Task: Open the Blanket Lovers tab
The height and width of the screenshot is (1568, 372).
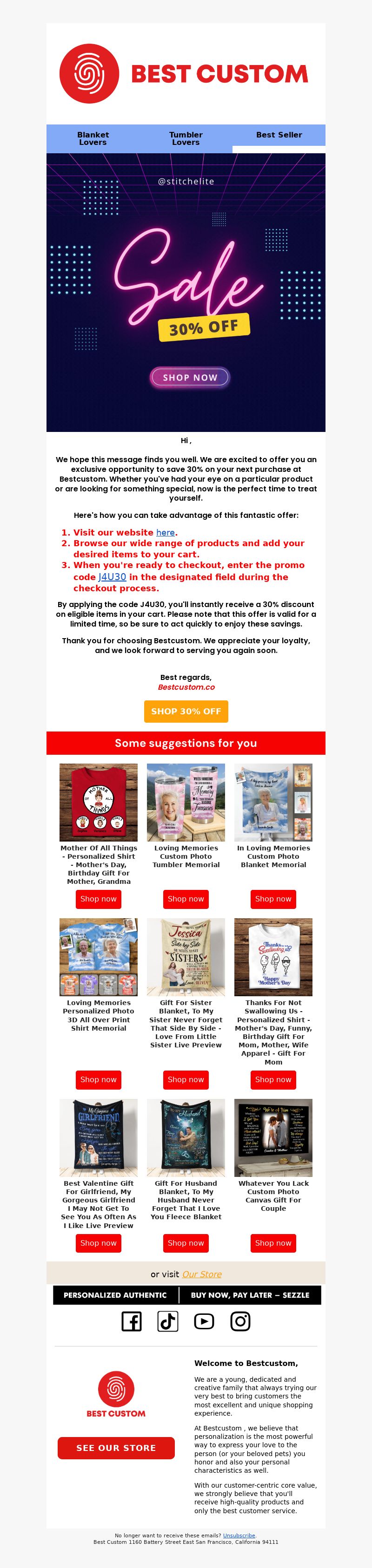Action: 93,138
